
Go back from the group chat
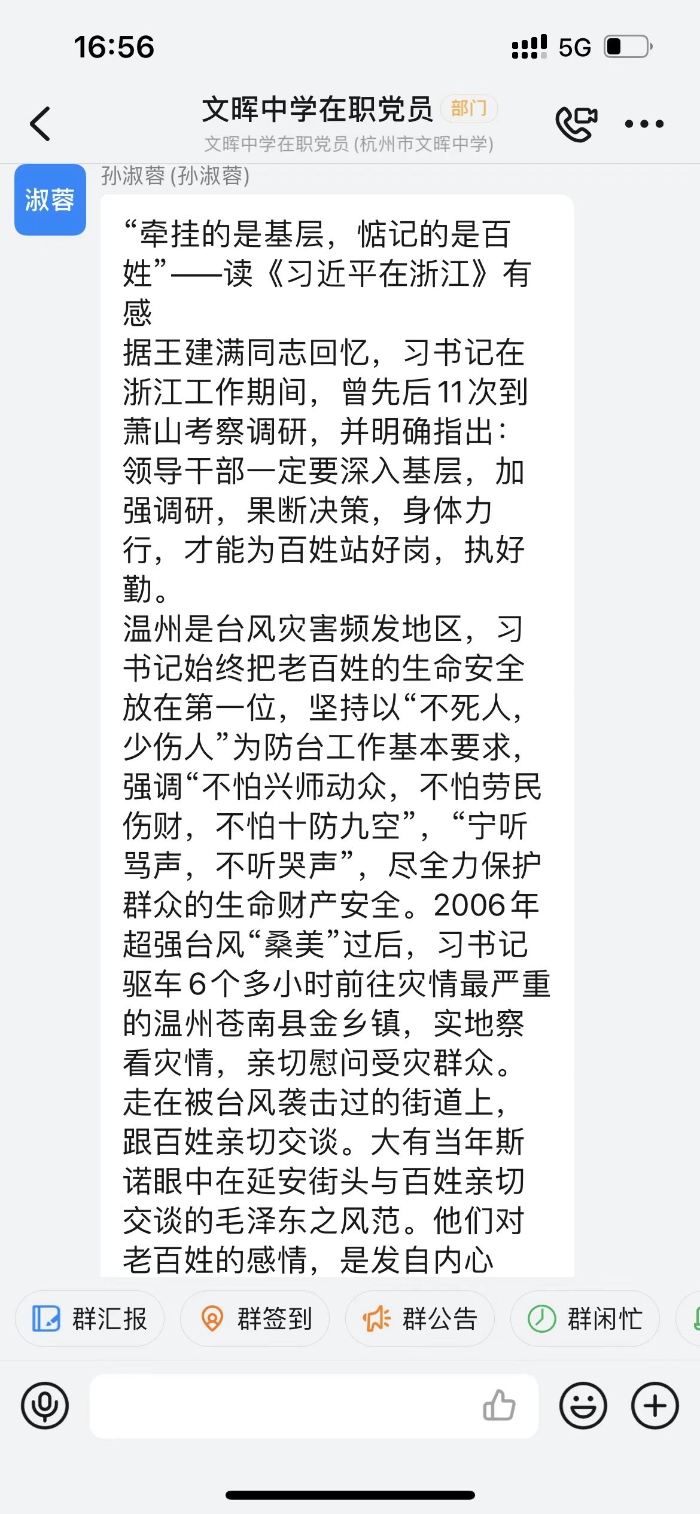point(40,124)
